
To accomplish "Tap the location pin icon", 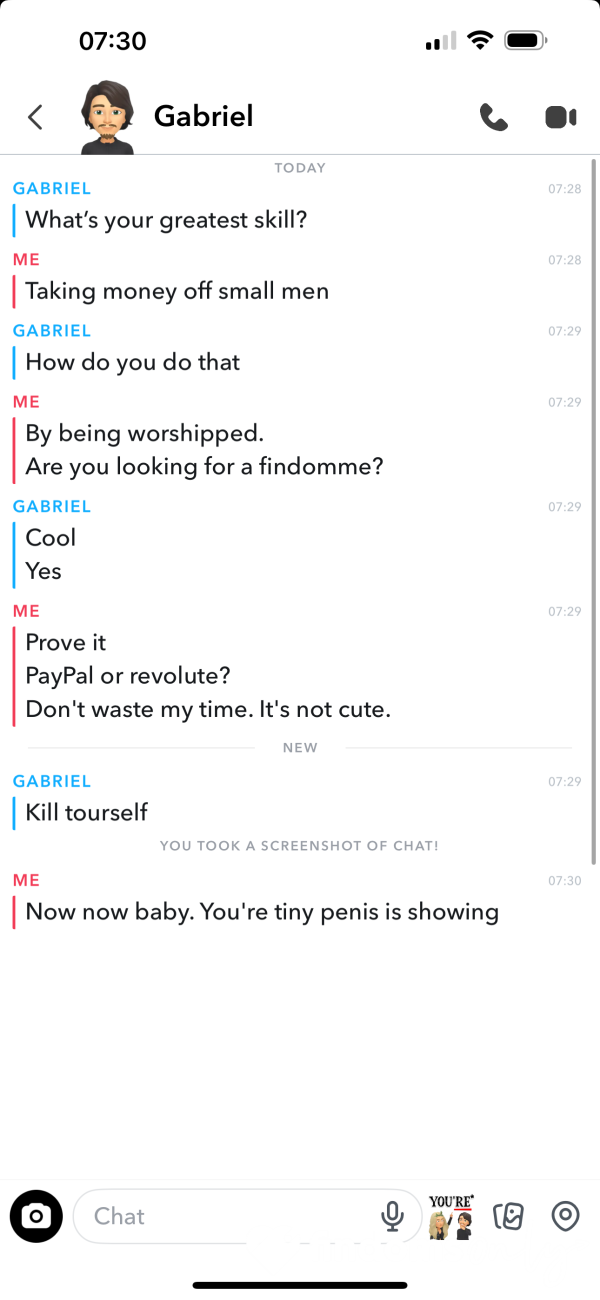I will click(x=565, y=1216).
